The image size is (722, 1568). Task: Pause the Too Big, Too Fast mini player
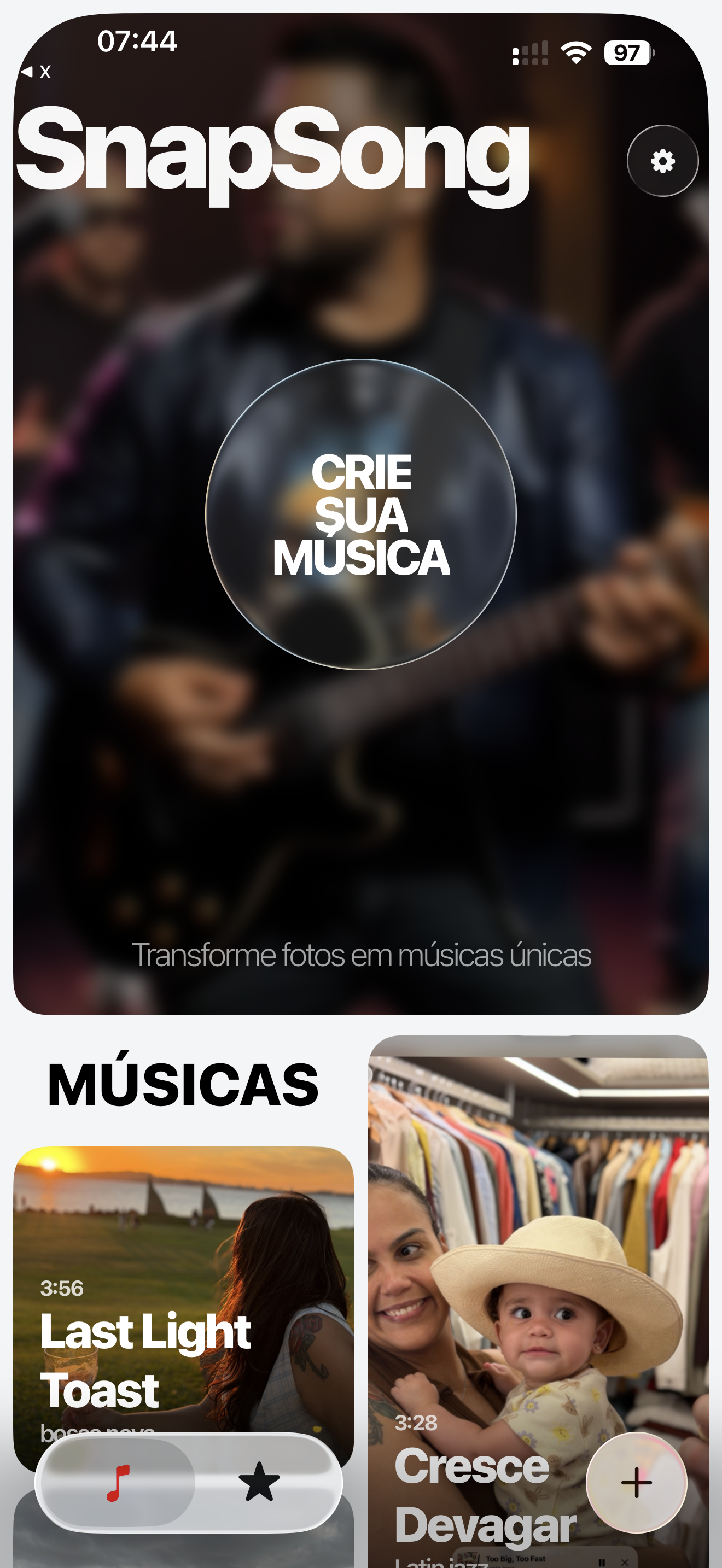[602, 1562]
